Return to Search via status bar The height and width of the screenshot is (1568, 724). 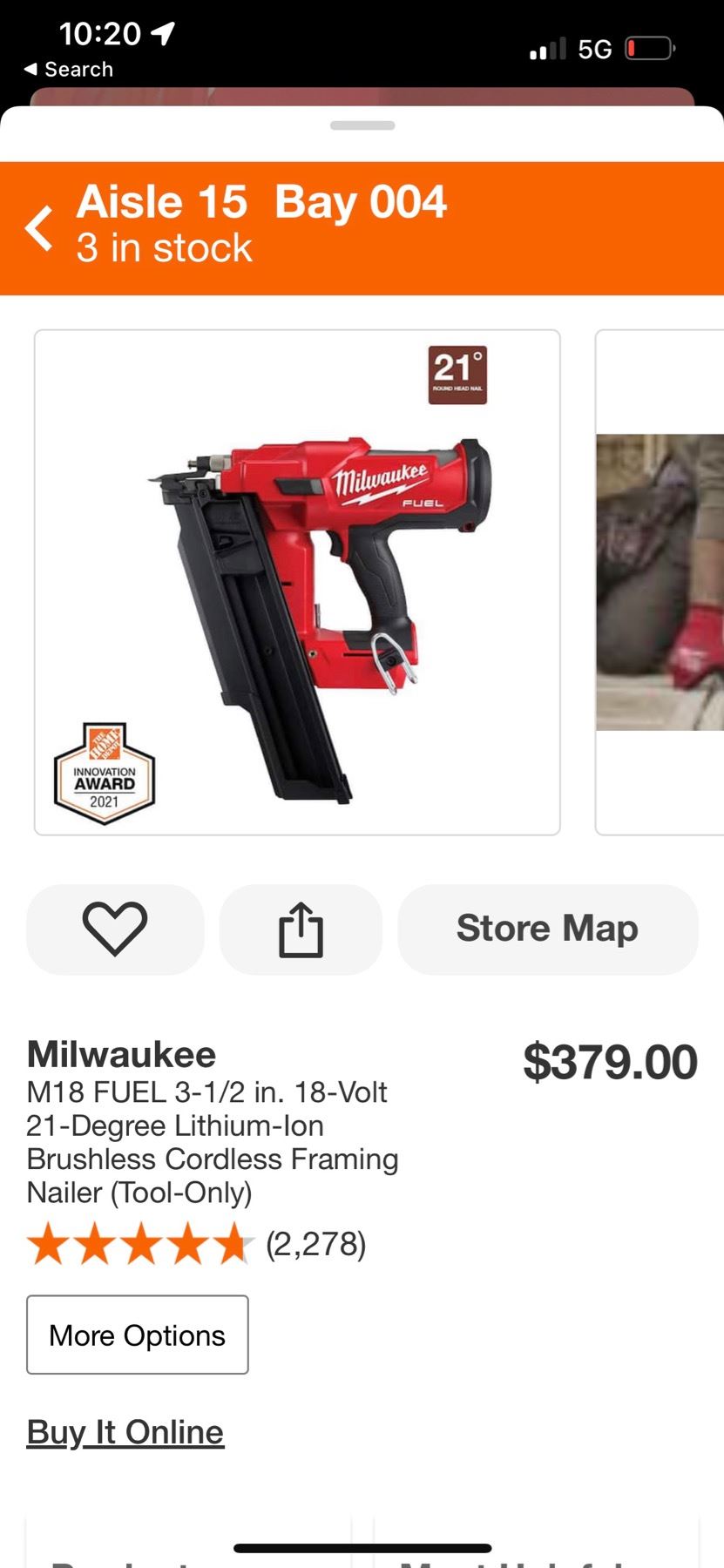click(x=68, y=70)
